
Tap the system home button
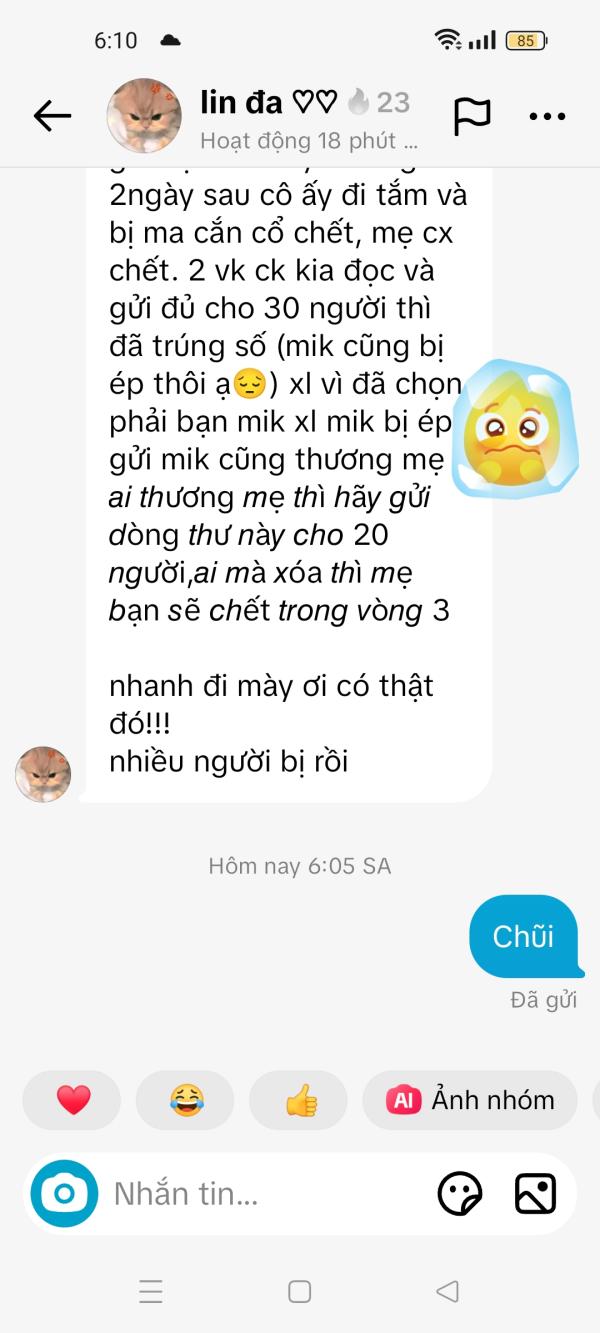click(x=299, y=1291)
